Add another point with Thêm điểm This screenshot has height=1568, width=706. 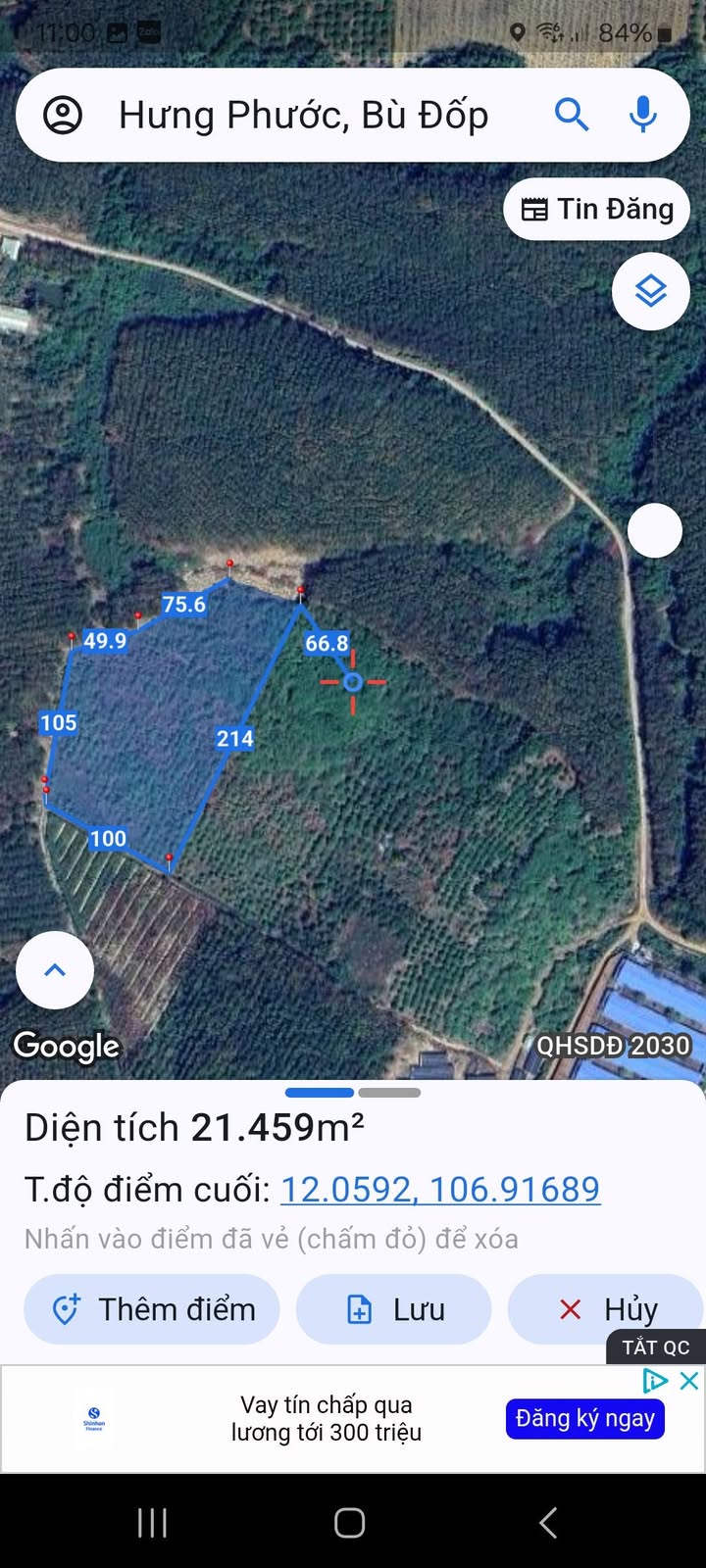tap(152, 1309)
